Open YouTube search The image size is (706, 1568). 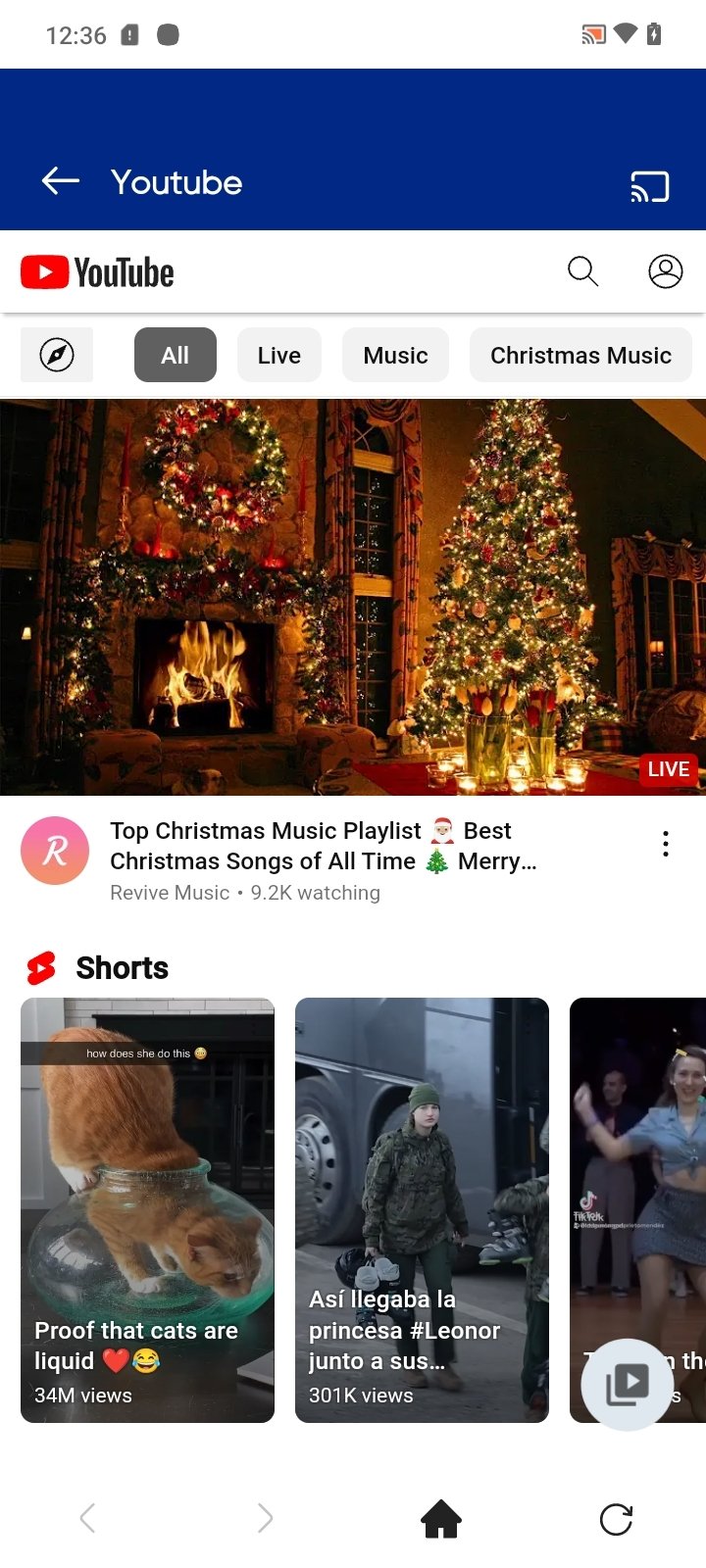pyautogui.click(x=582, y=271)
